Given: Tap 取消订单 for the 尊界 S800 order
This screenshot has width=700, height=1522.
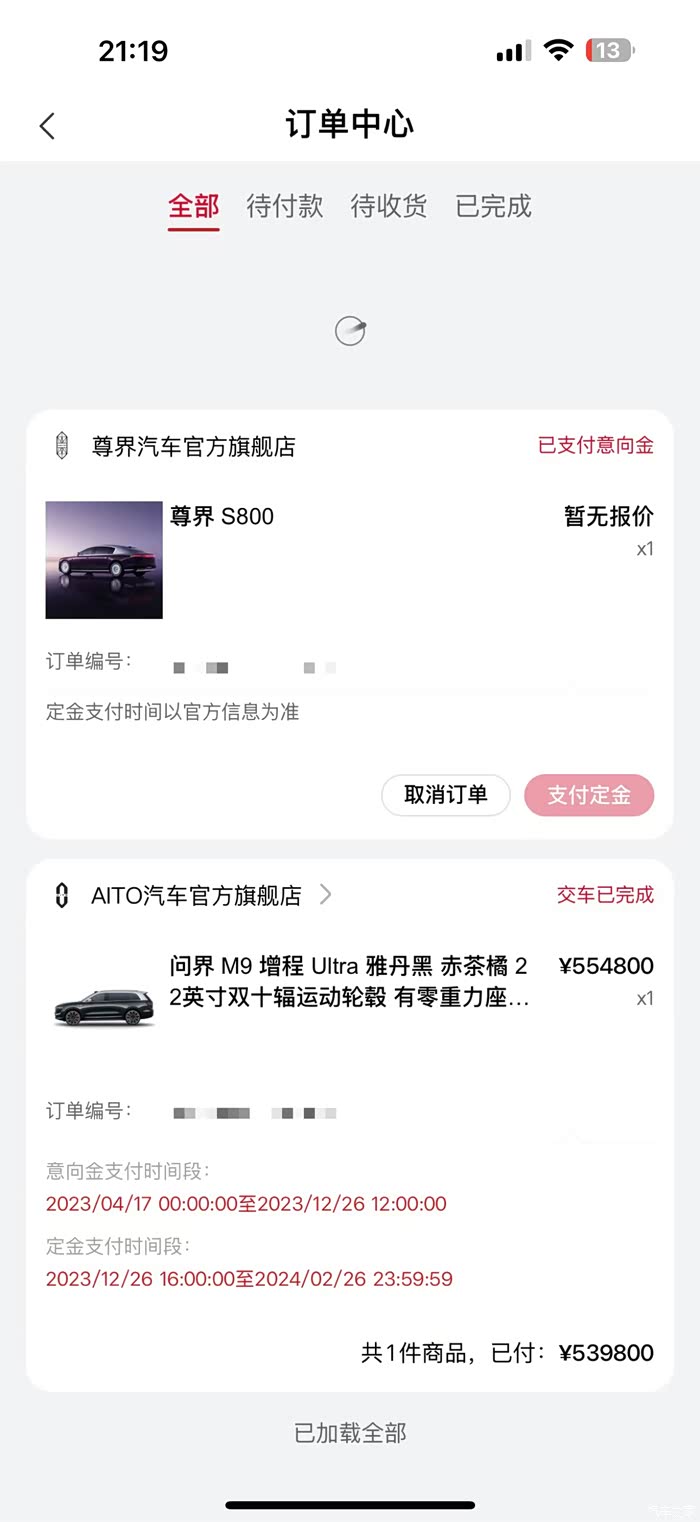Looking at the screenshot, I should pyautogui.click(x=446, y=796).
